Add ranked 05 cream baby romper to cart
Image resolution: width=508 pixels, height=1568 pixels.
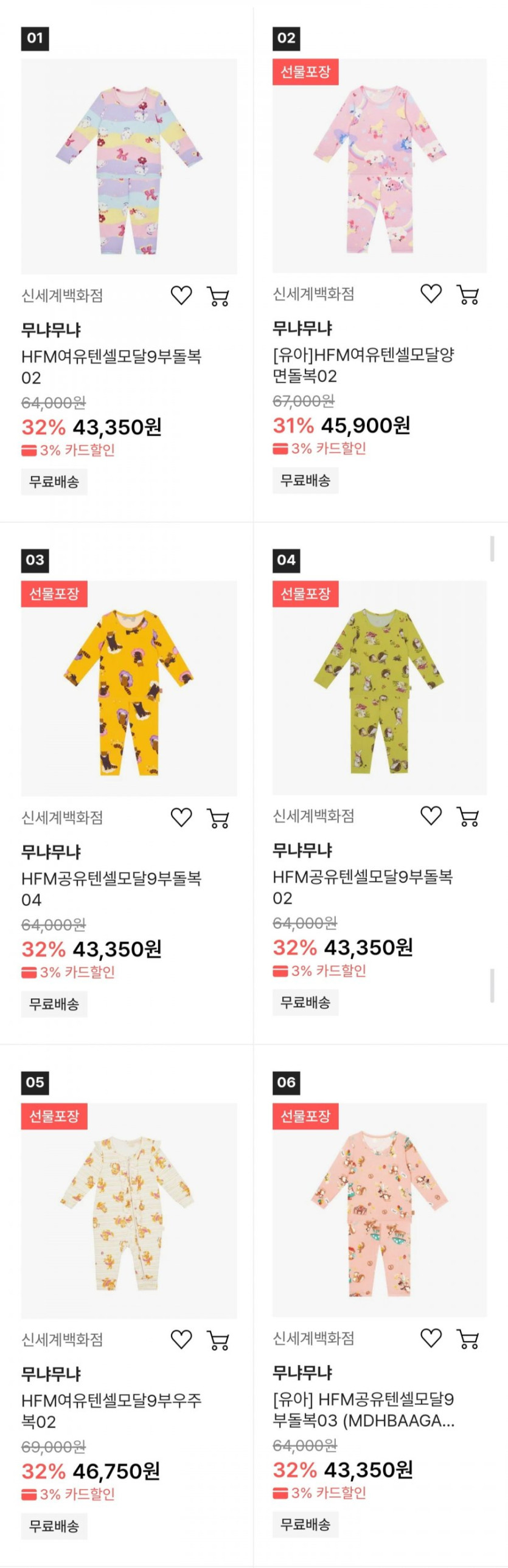pos(218,1340)
